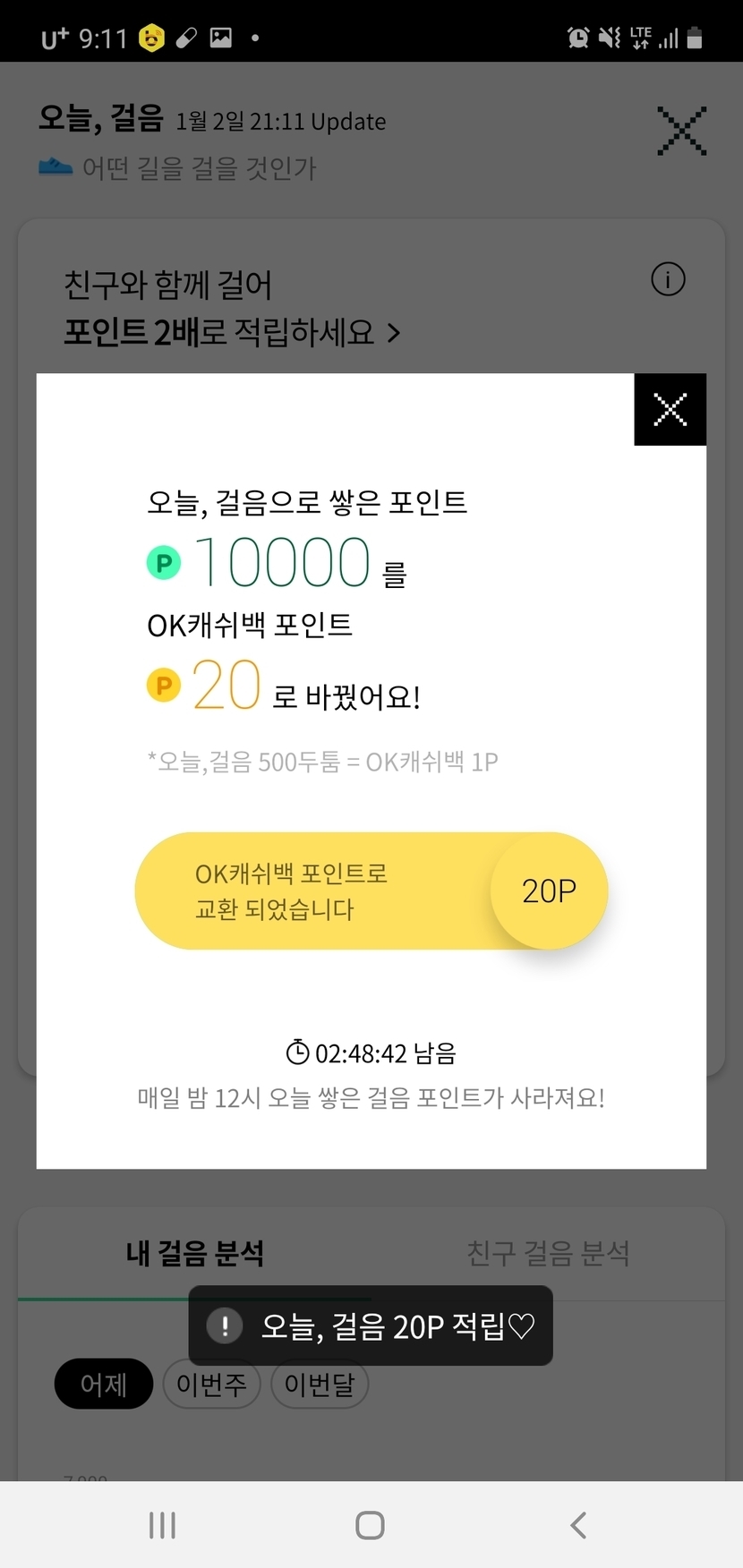Switch to the 내 걸음 분석 tab
Image resolution: width=743 pixels, height=1568 pixels.
194,1253
